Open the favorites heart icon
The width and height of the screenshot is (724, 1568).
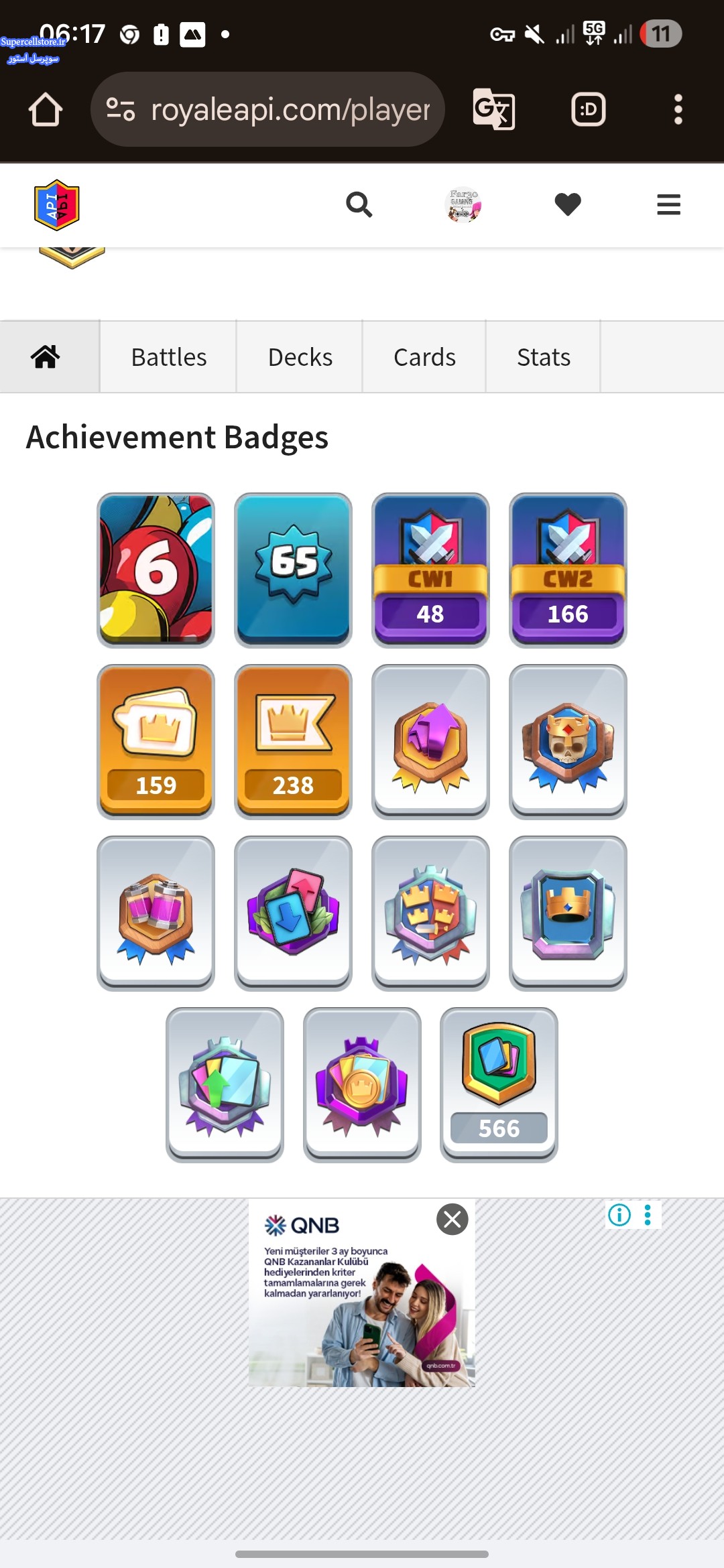(x=568, y=204)
